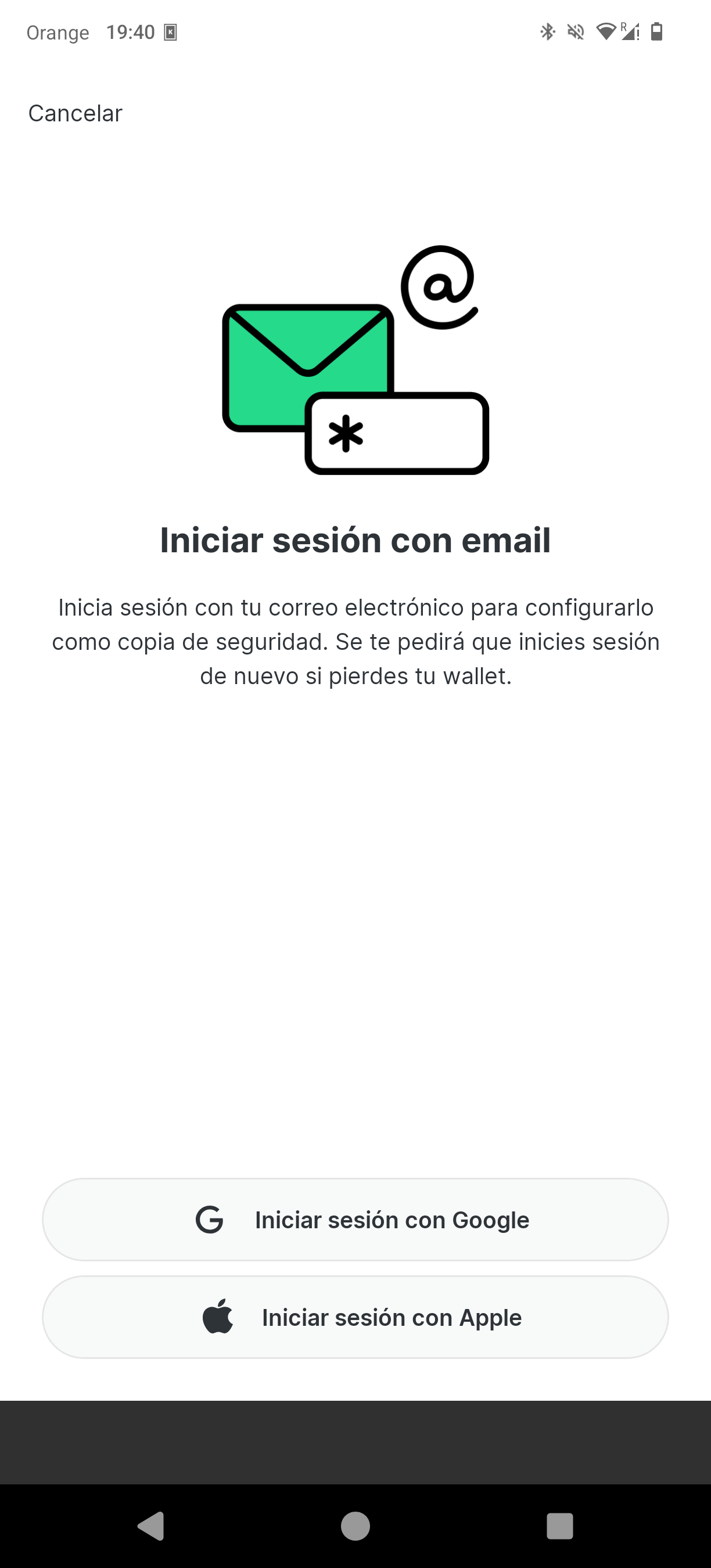Tap the keyboard indicator next to the clock
This screenshot has height=1568, width=711.
tap(170, 32)
